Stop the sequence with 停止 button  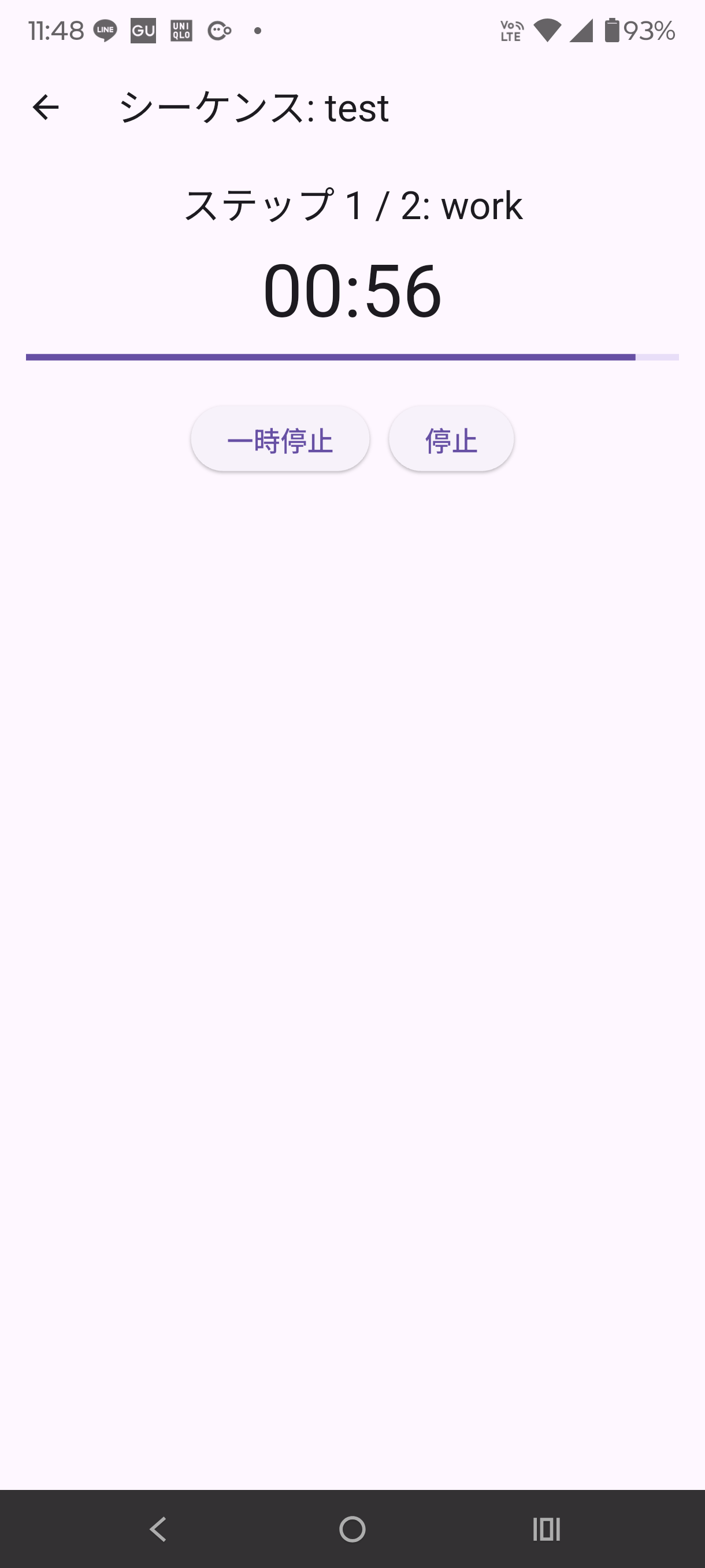point(451,439)
